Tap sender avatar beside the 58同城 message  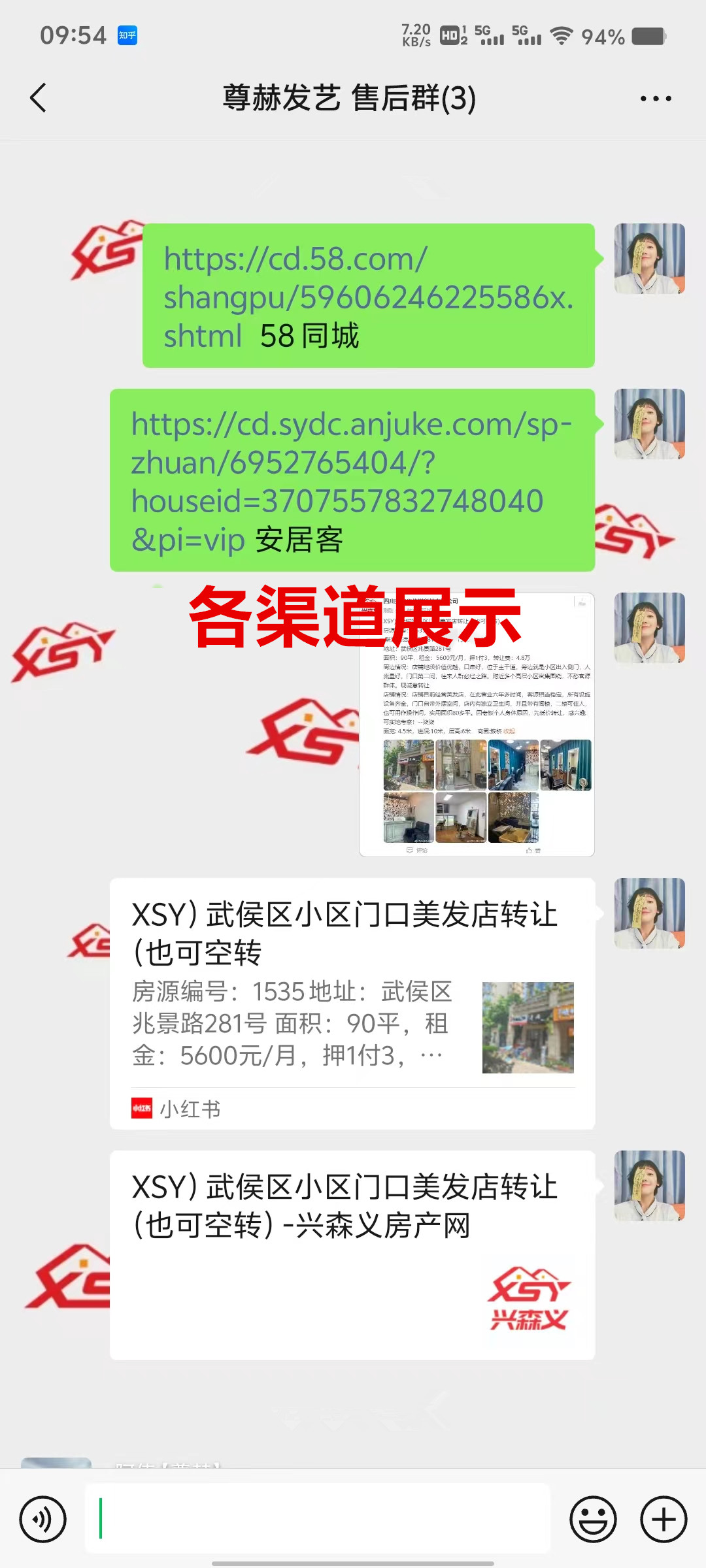[x=649, y=259]
